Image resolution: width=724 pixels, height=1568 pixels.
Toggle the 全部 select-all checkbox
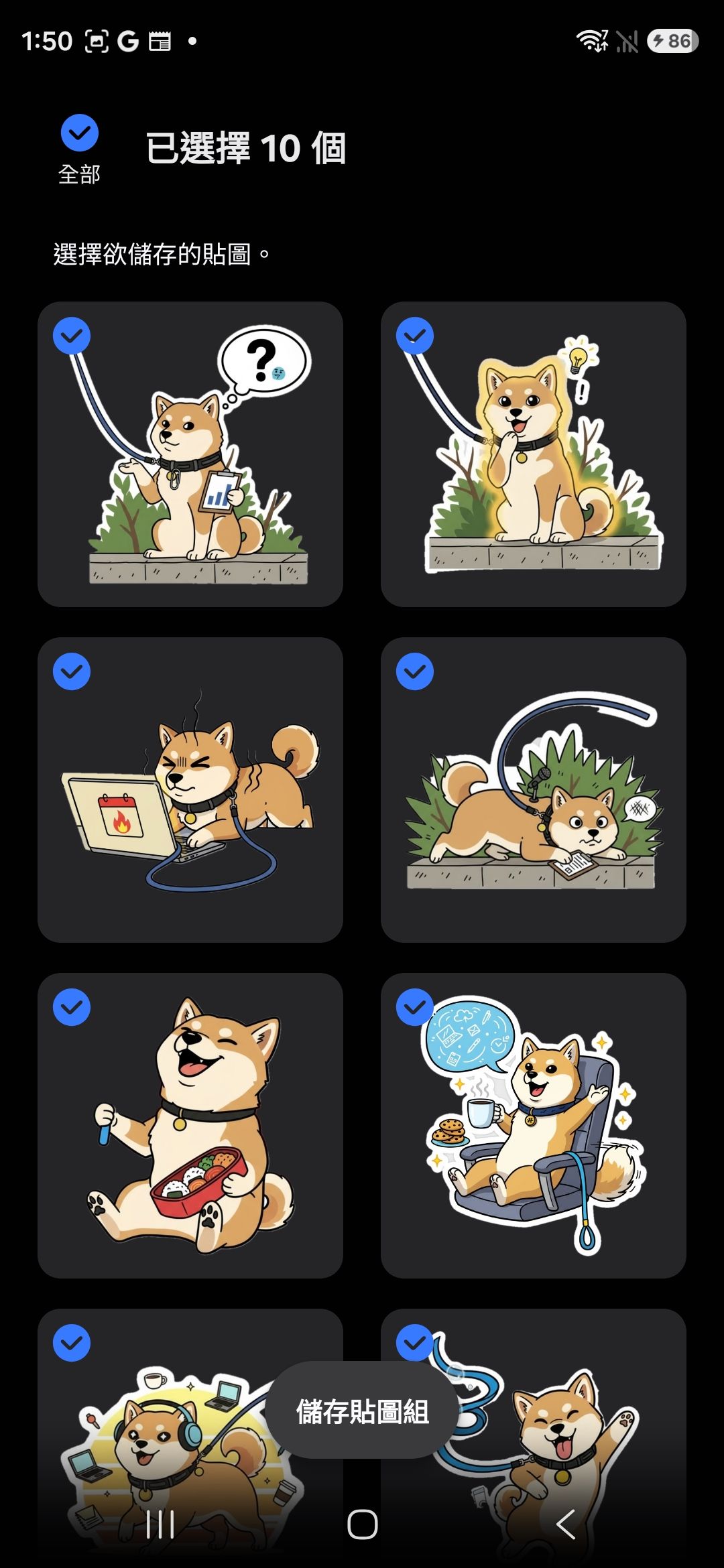(79, 133)
